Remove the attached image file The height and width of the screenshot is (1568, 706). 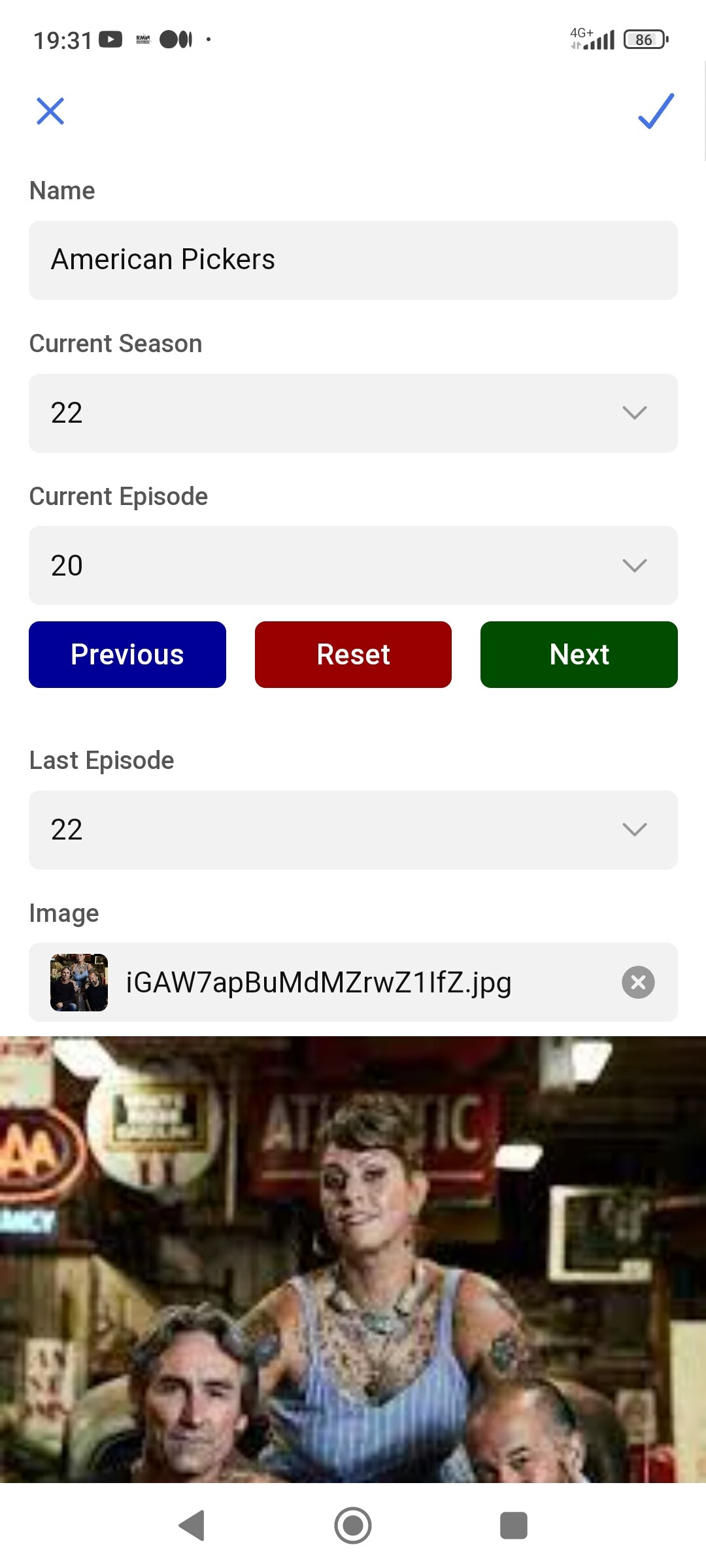(x=638, y=982)
